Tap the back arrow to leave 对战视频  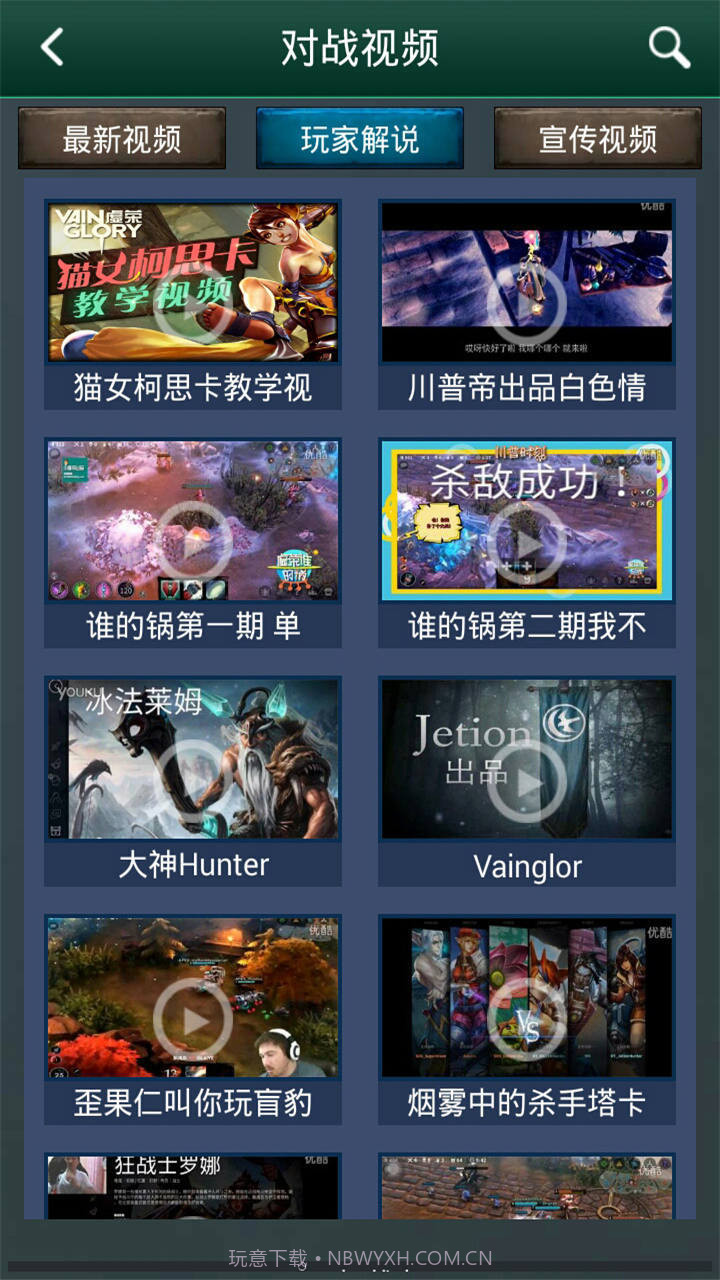51,48
